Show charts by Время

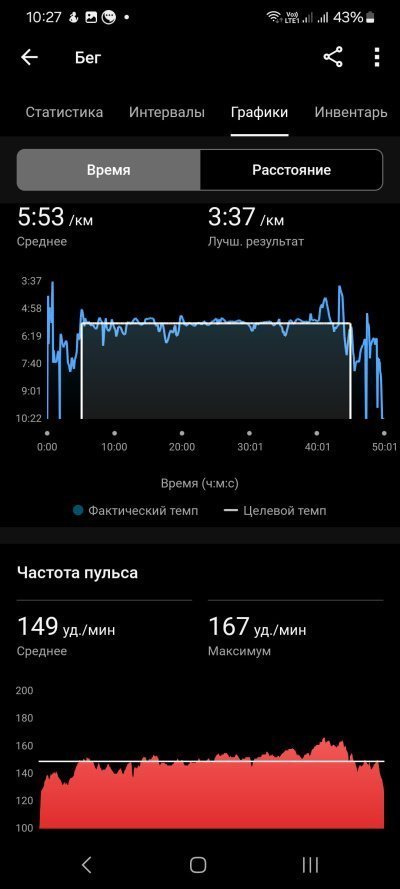pos(109,170)
